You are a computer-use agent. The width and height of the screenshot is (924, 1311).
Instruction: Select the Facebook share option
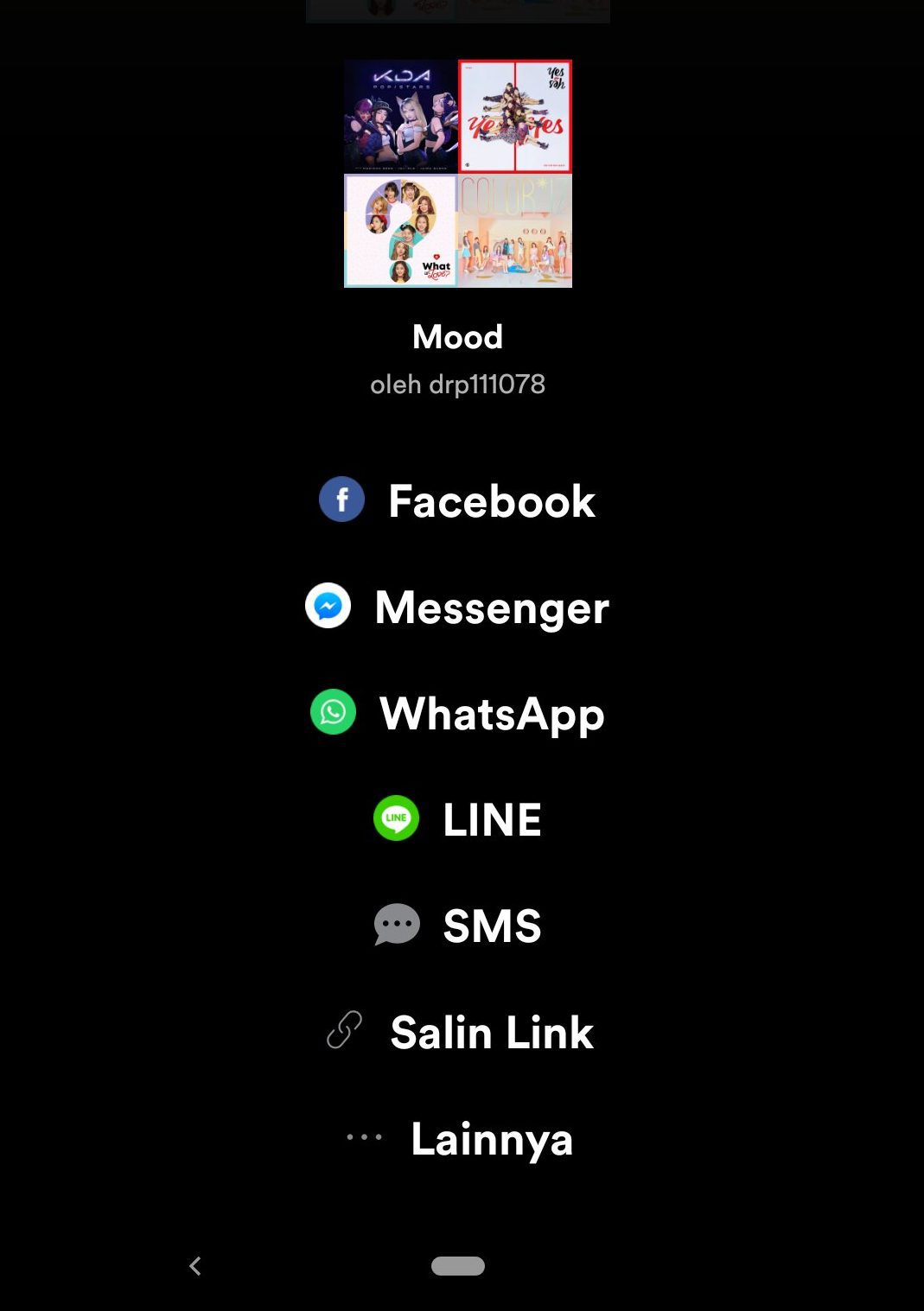pos(492,500)
